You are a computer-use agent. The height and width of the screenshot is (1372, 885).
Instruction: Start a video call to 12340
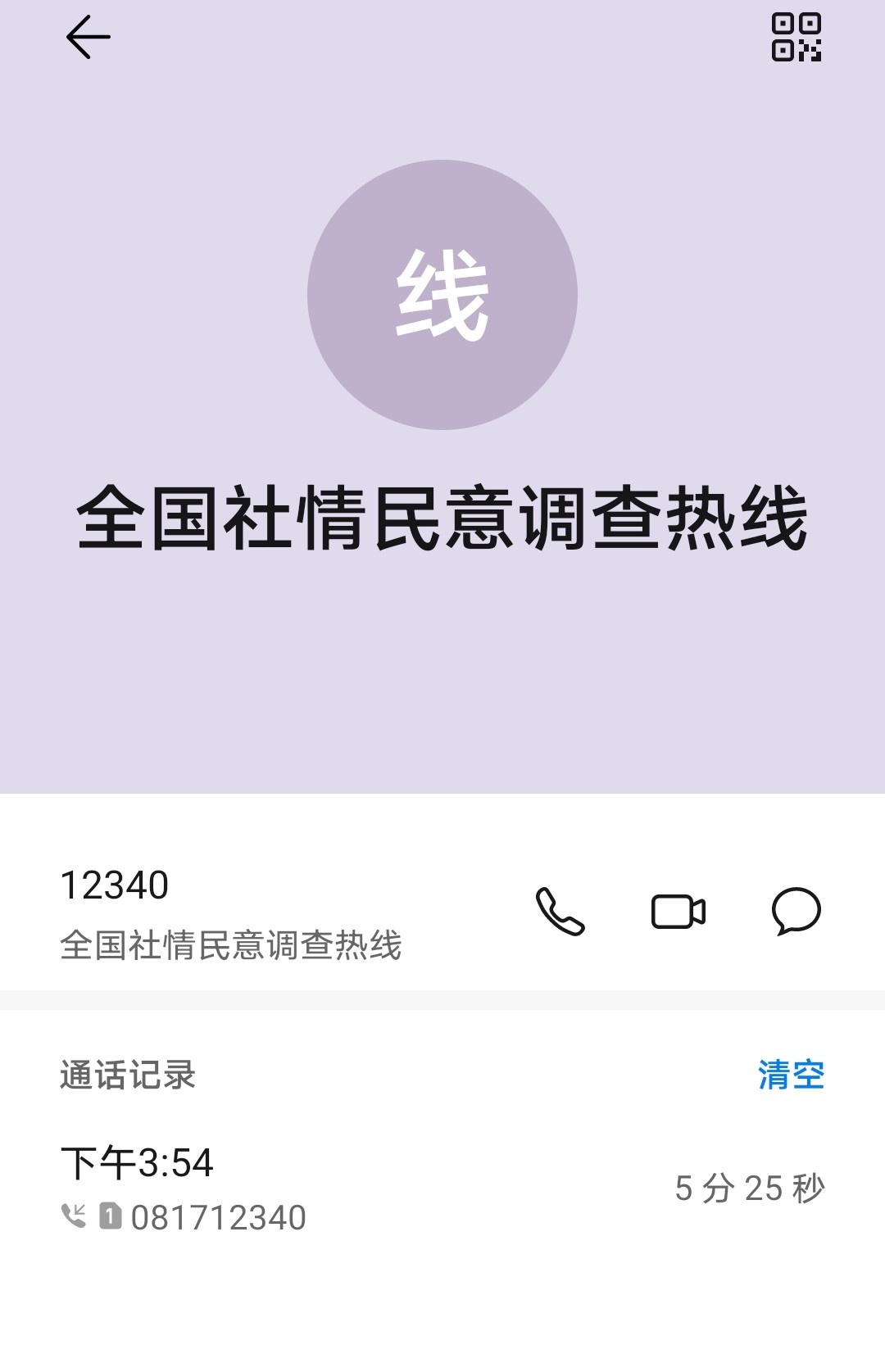click(x=678, y=912)
